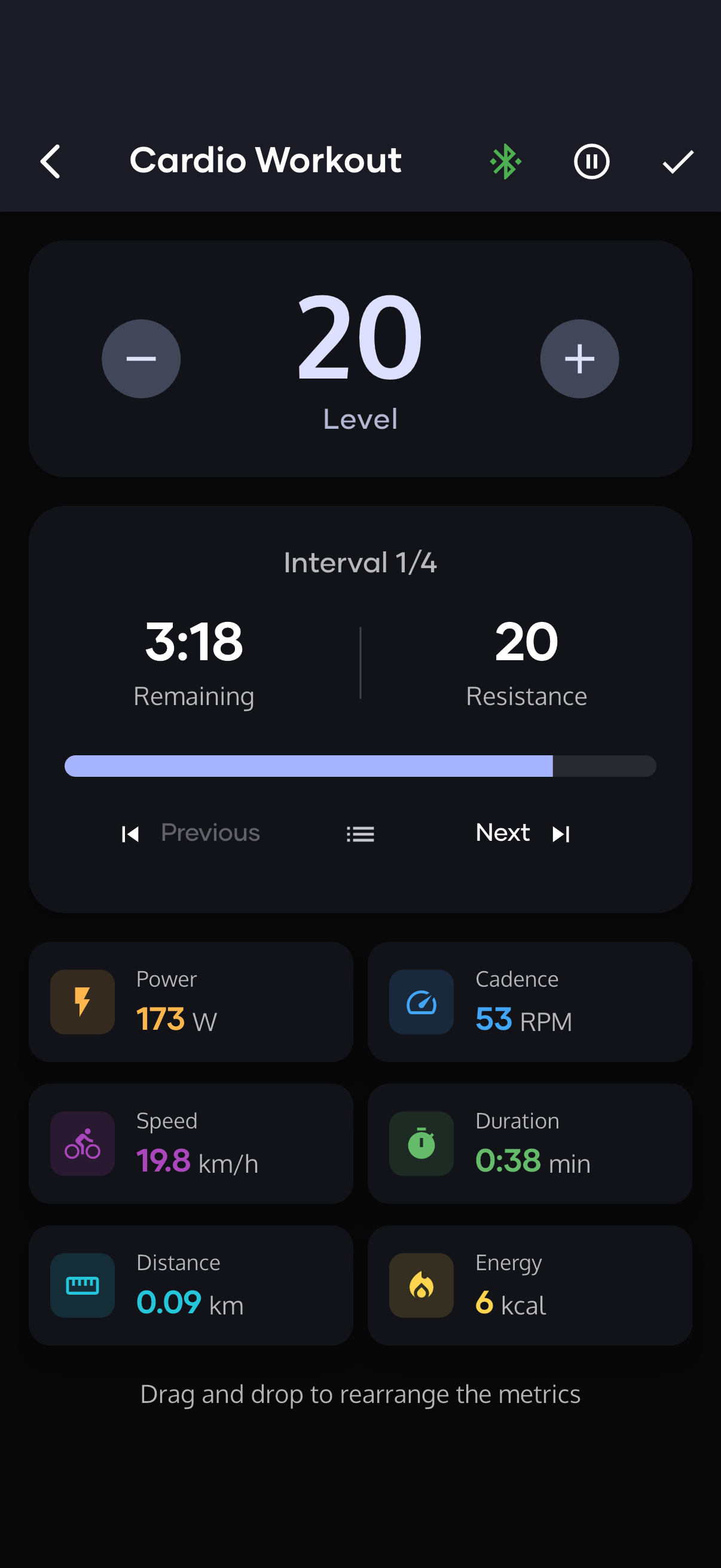Viewport: 721px width, 1568px height.
Task: Select the Energy metric card
Action: (x=529, y=1285)
